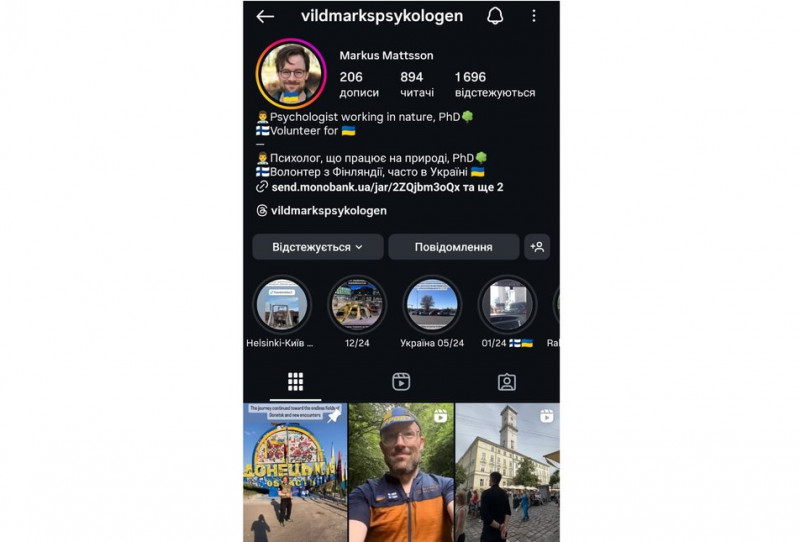The width and height of the screenshot is (800, 542).
Task: View the profile picture story
Action: click(292, 74)
